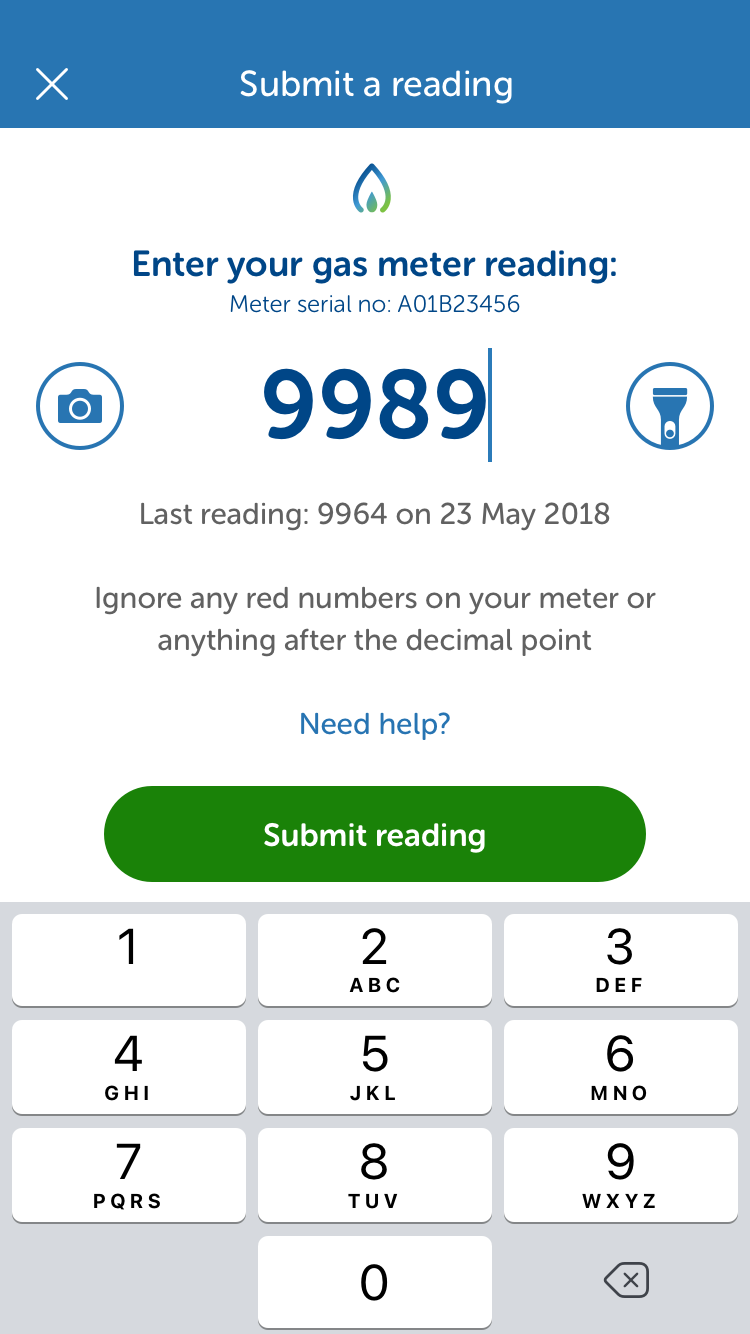Tap the 1 key
The height and width of the screenshot is (1334, 750).
(128, 958)
